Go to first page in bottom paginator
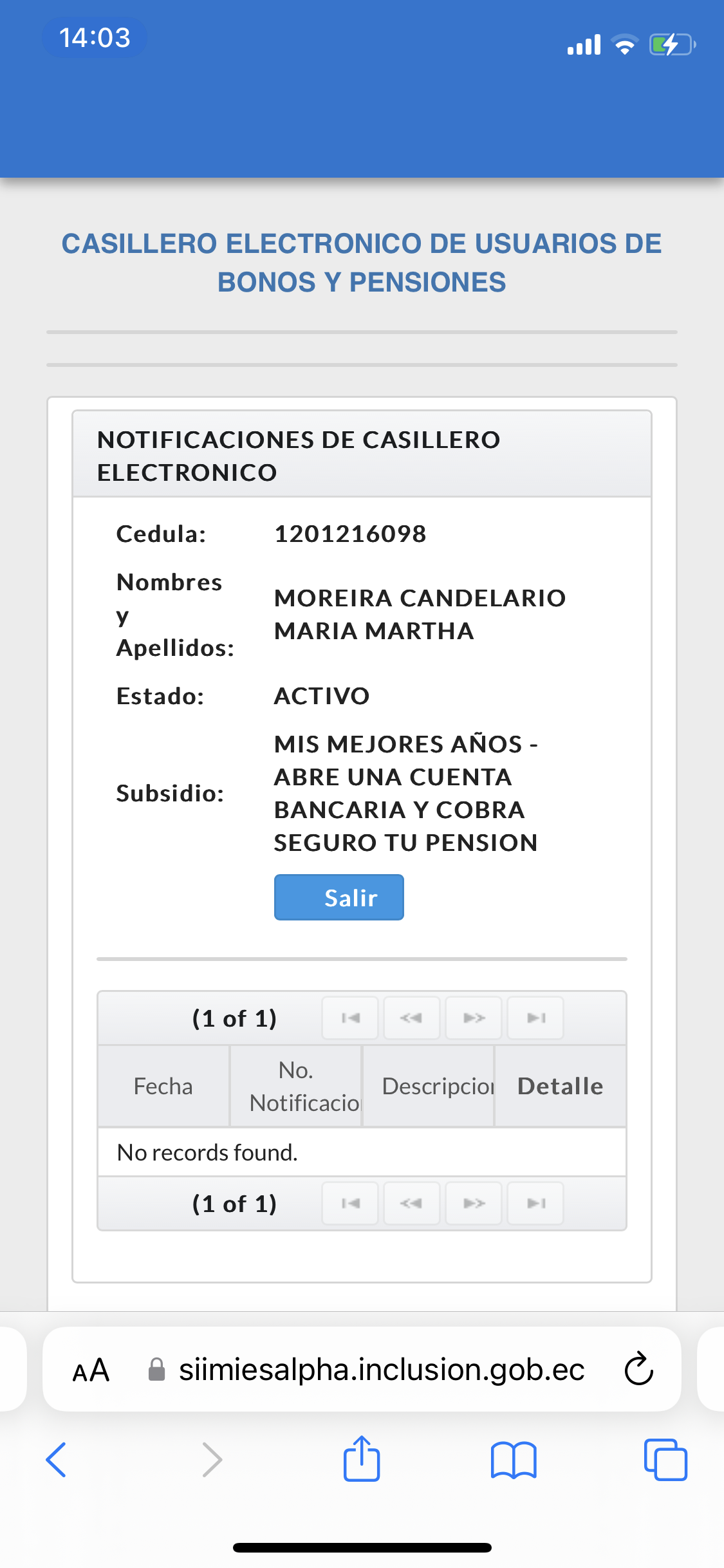 350,1203
